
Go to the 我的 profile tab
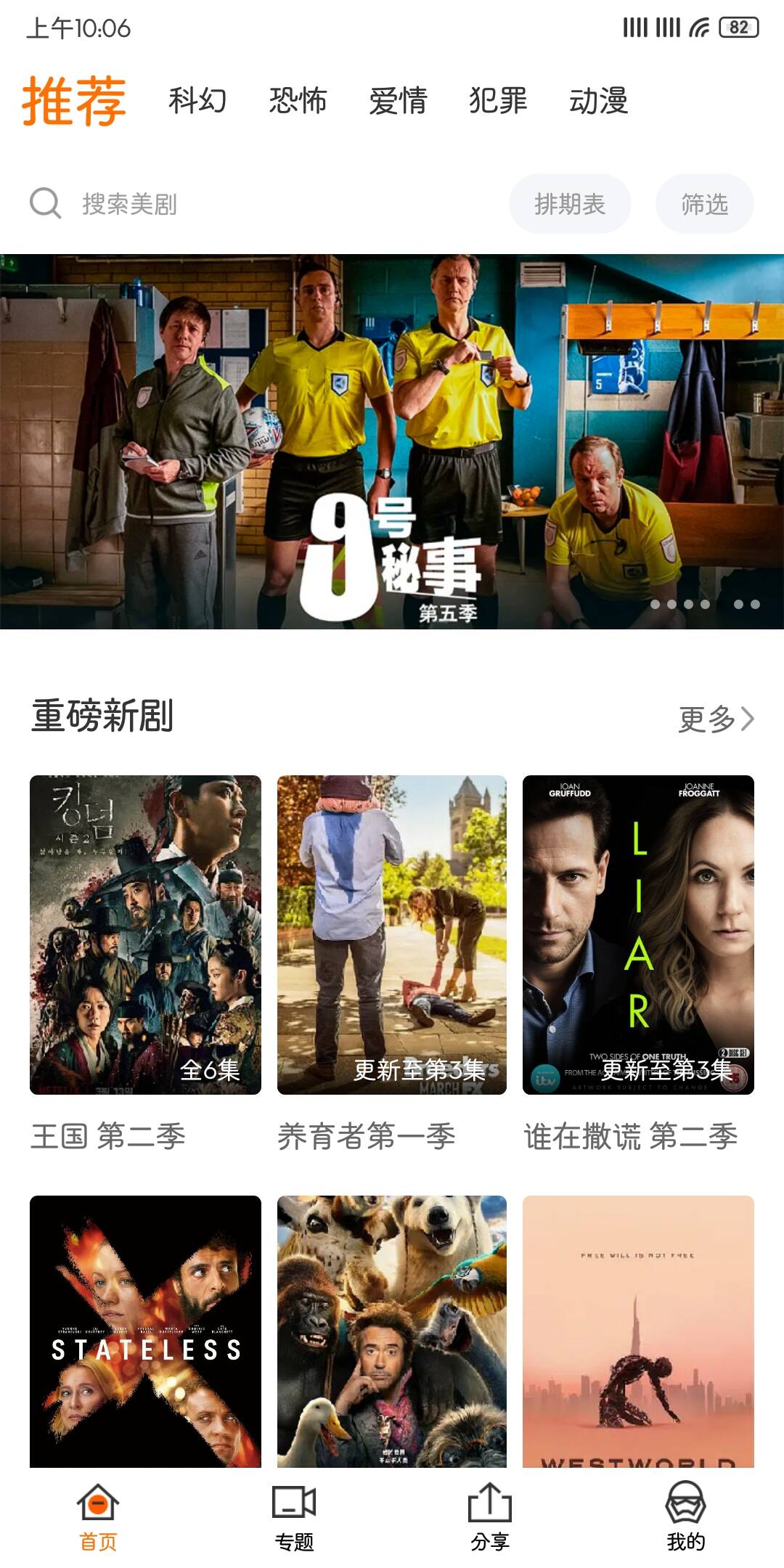[x=686, y=1517]
